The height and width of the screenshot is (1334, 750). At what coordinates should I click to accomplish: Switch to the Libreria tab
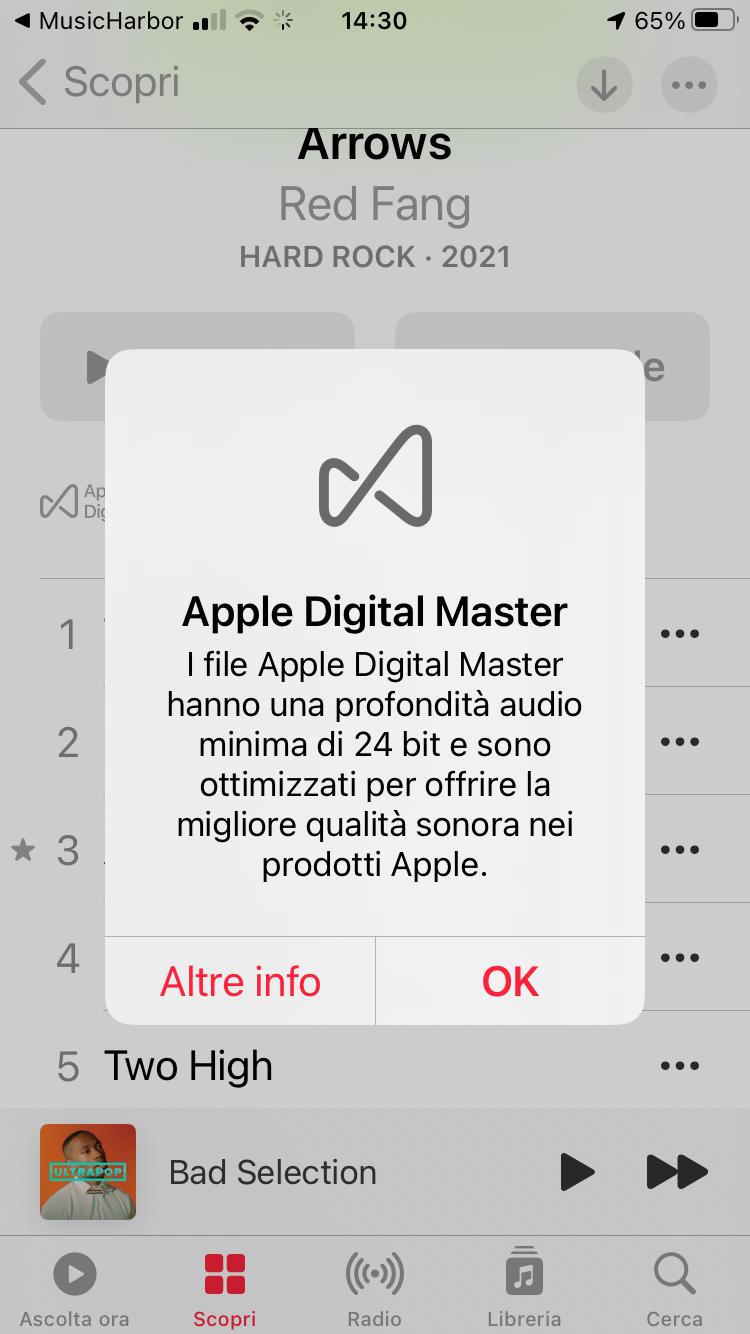pos(524,1288)
